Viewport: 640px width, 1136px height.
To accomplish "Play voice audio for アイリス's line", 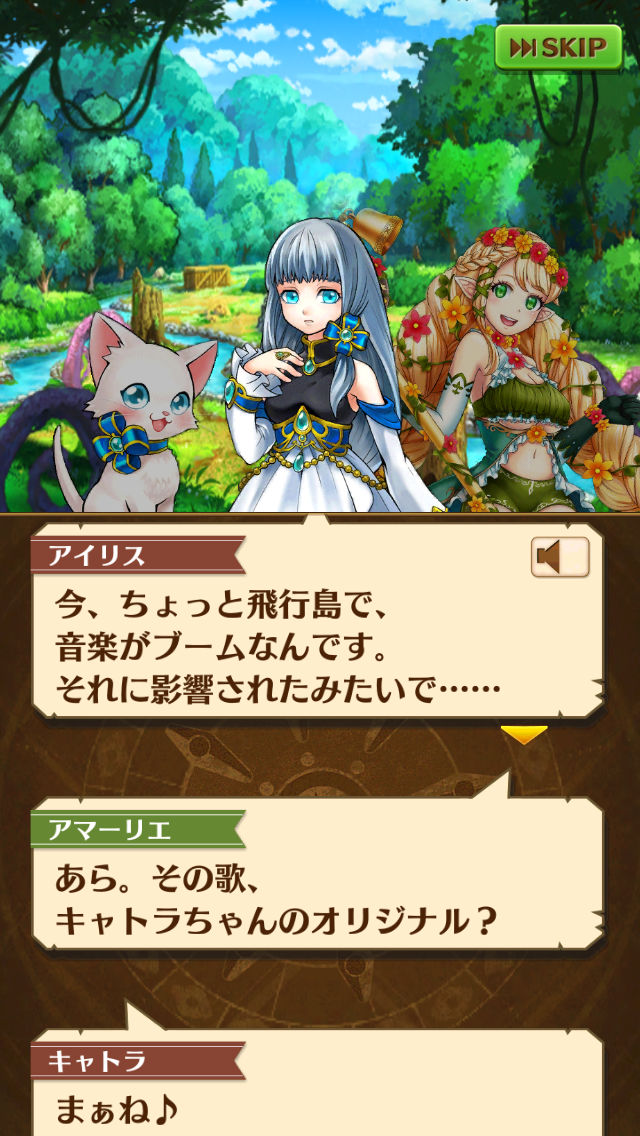I will (x=560, y=557).
